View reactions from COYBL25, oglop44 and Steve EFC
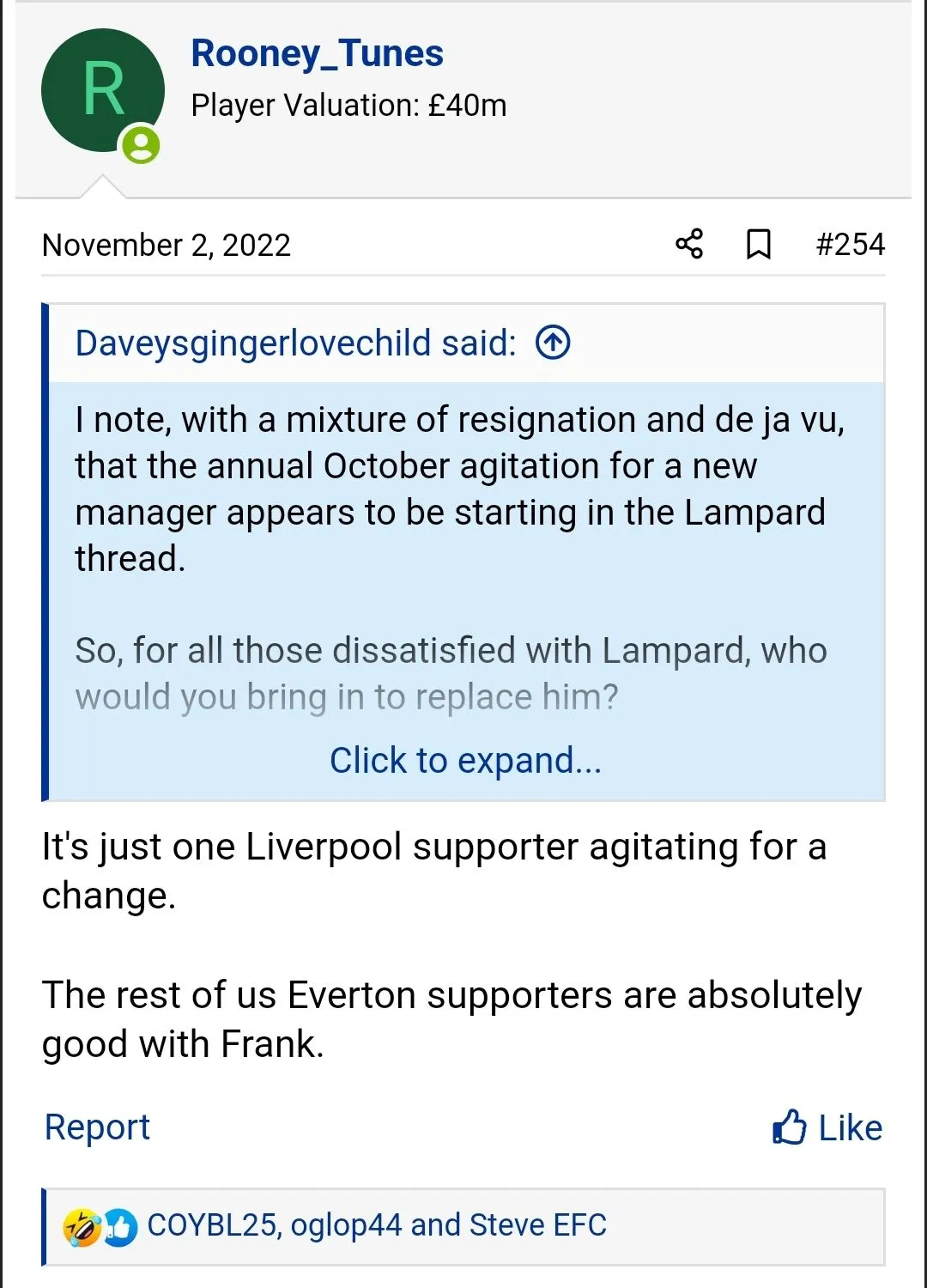Viewport: 927px width, 1288px height. pos(376,1224)
